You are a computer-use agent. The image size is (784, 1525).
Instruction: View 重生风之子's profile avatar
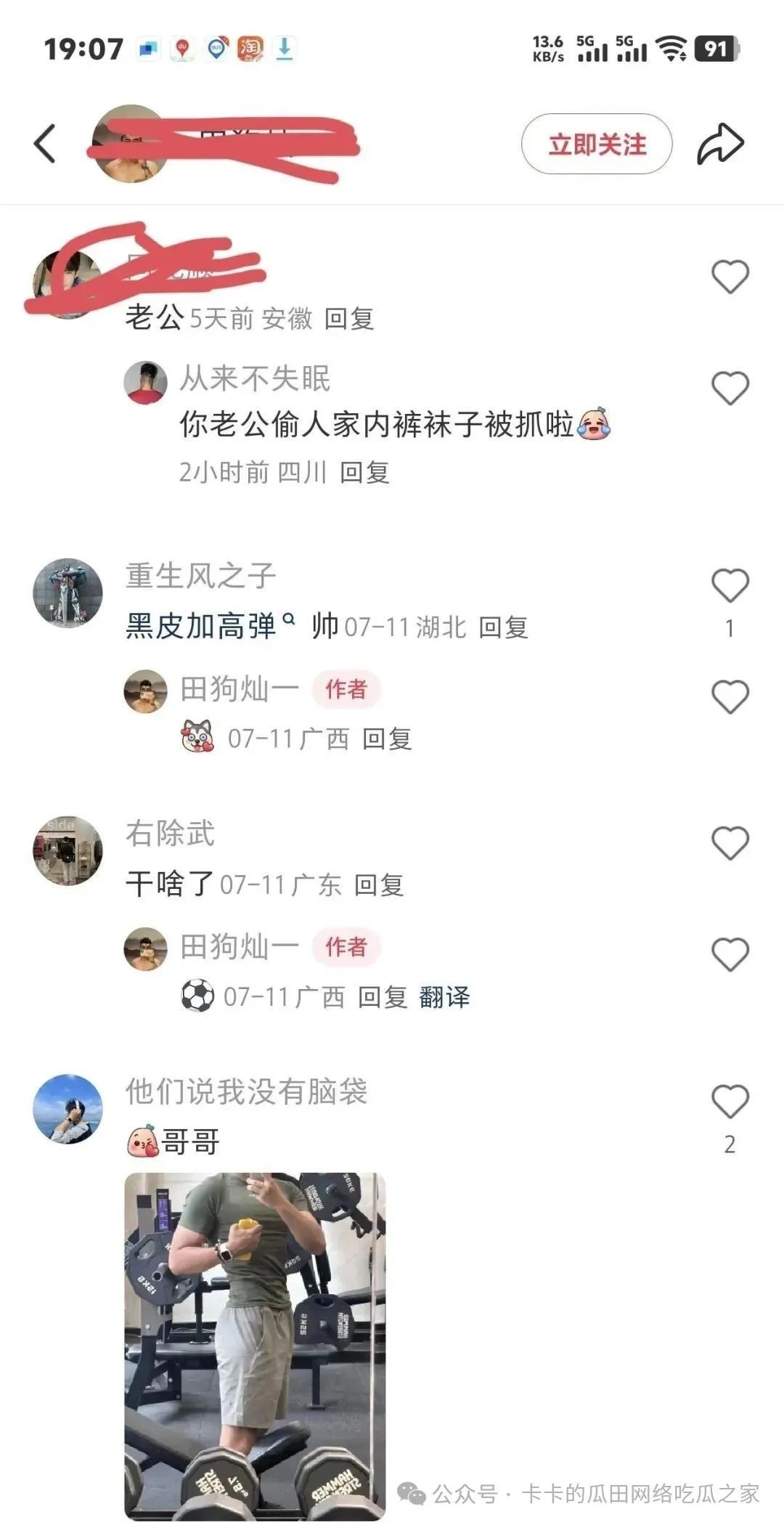68,593
